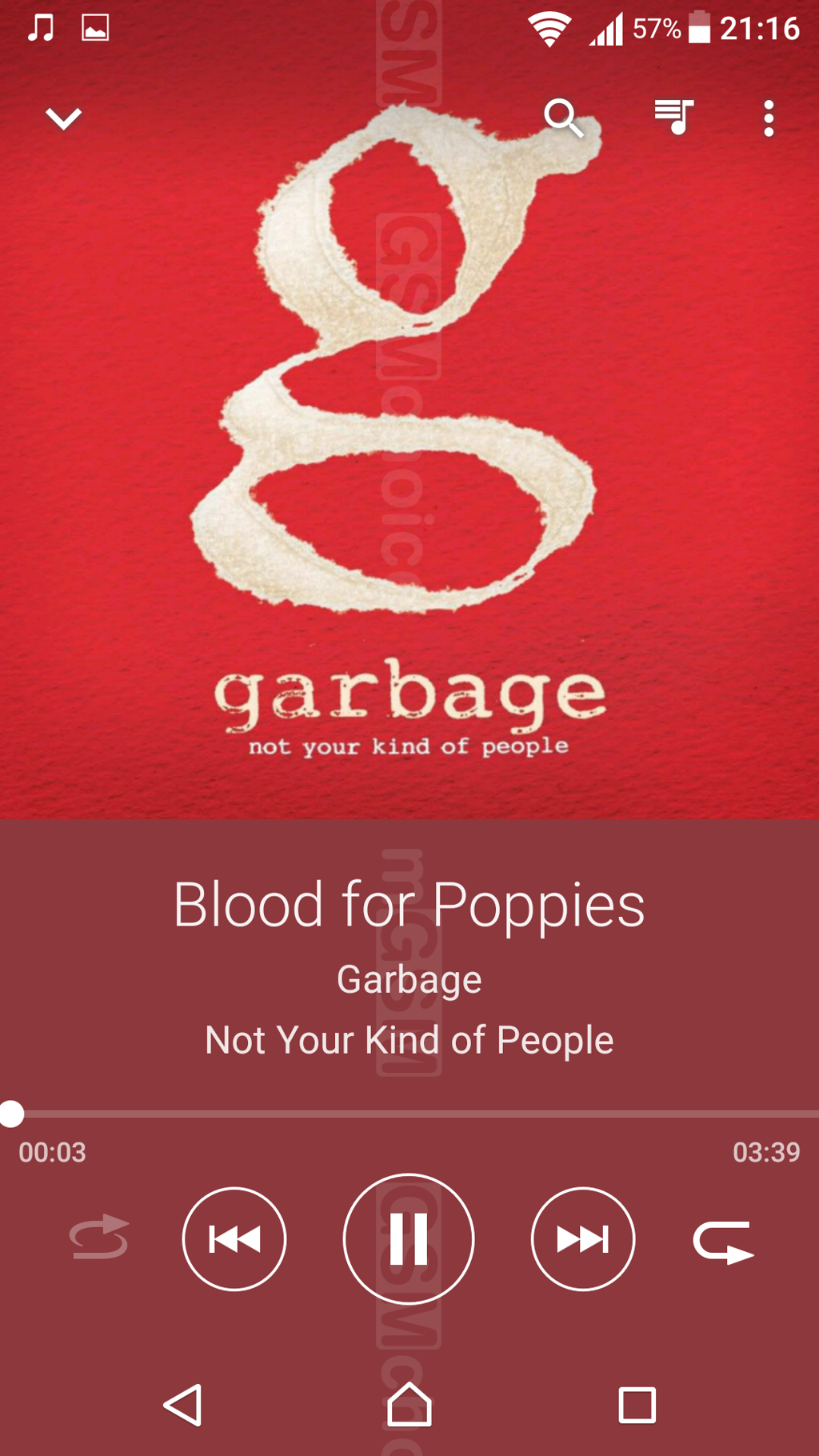
Task: Skip to the previous track
Action: point(234,1238)
